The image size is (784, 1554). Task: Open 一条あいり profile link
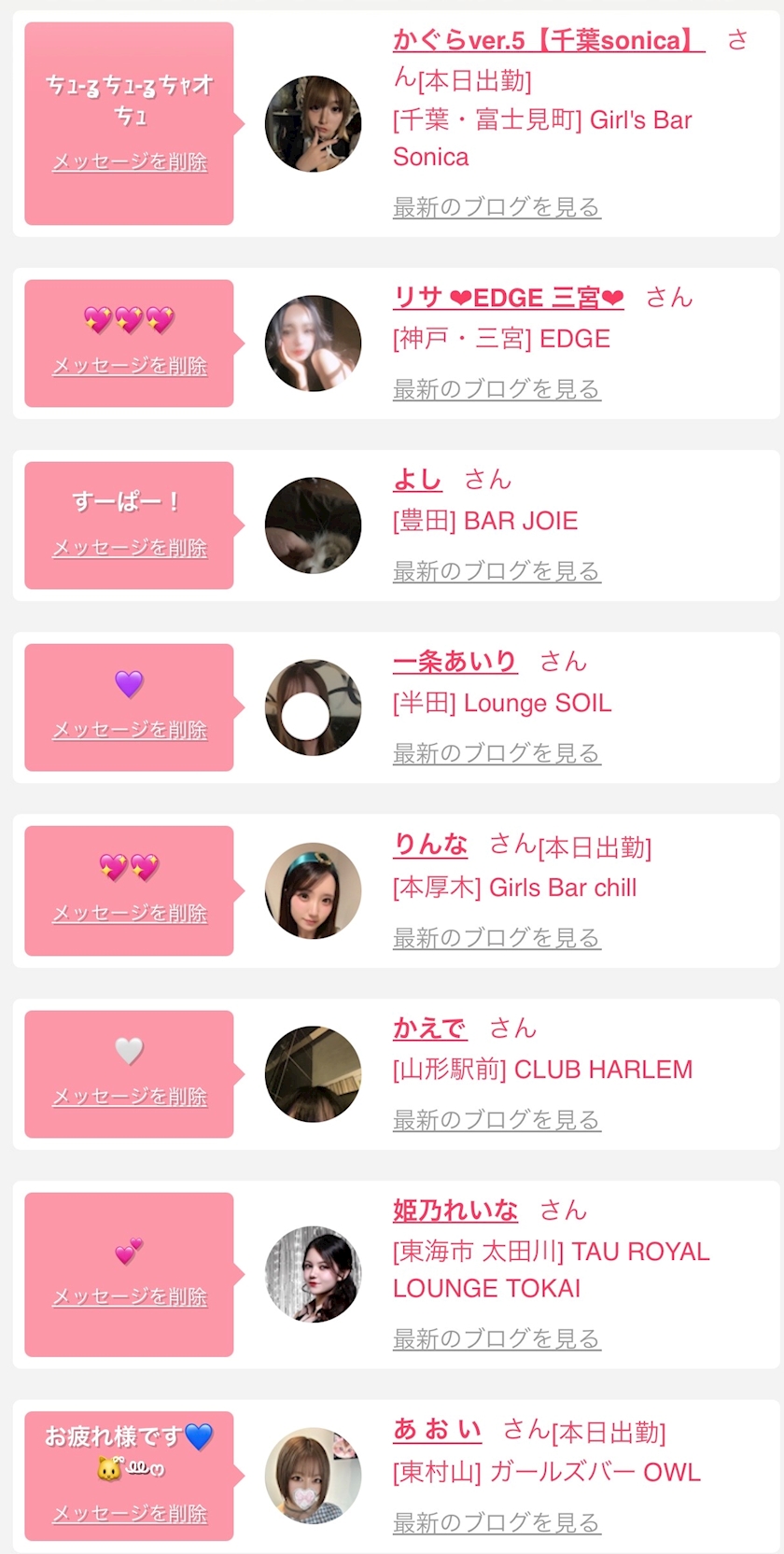[455, 662]
